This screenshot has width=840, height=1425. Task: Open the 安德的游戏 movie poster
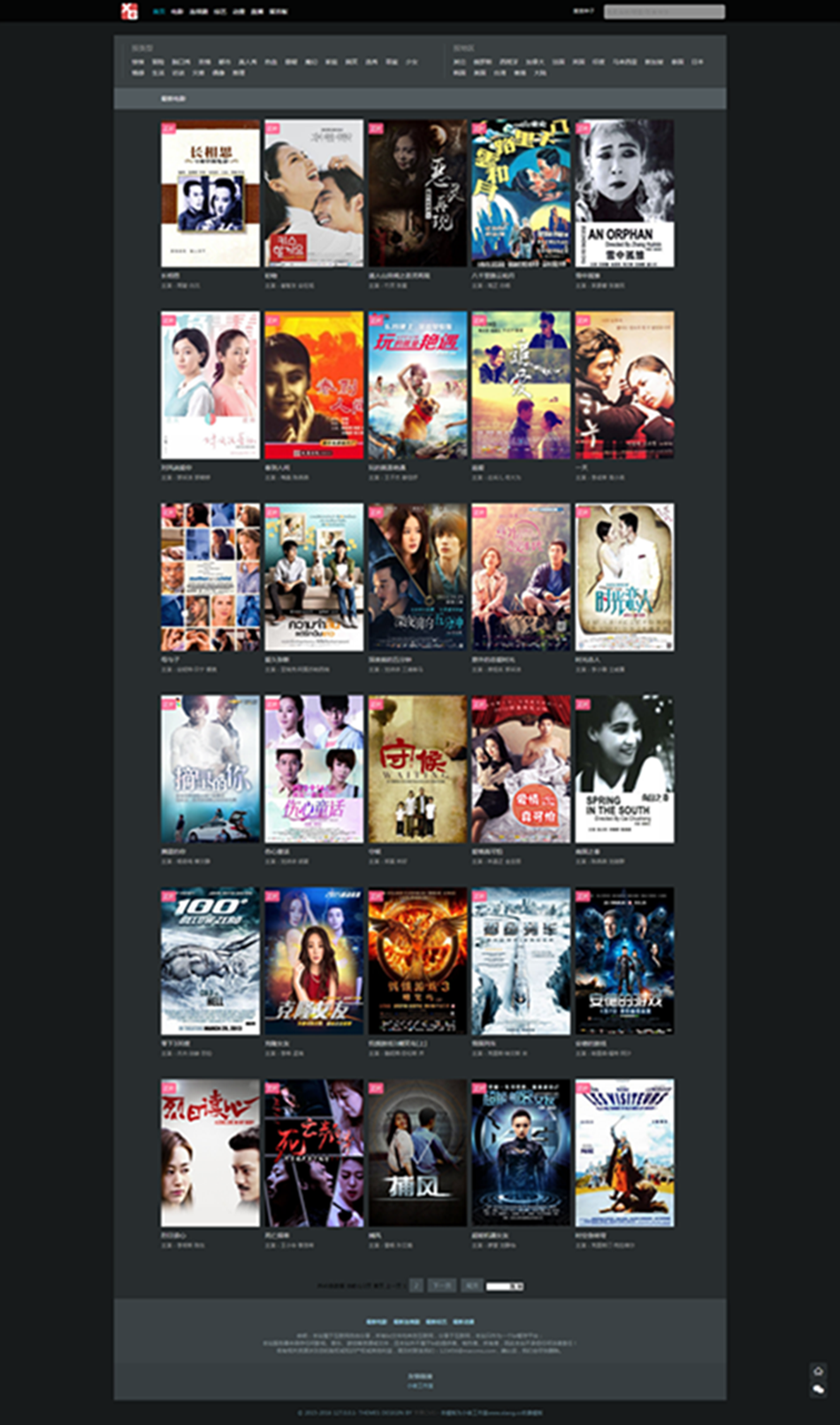coord(624,961)
